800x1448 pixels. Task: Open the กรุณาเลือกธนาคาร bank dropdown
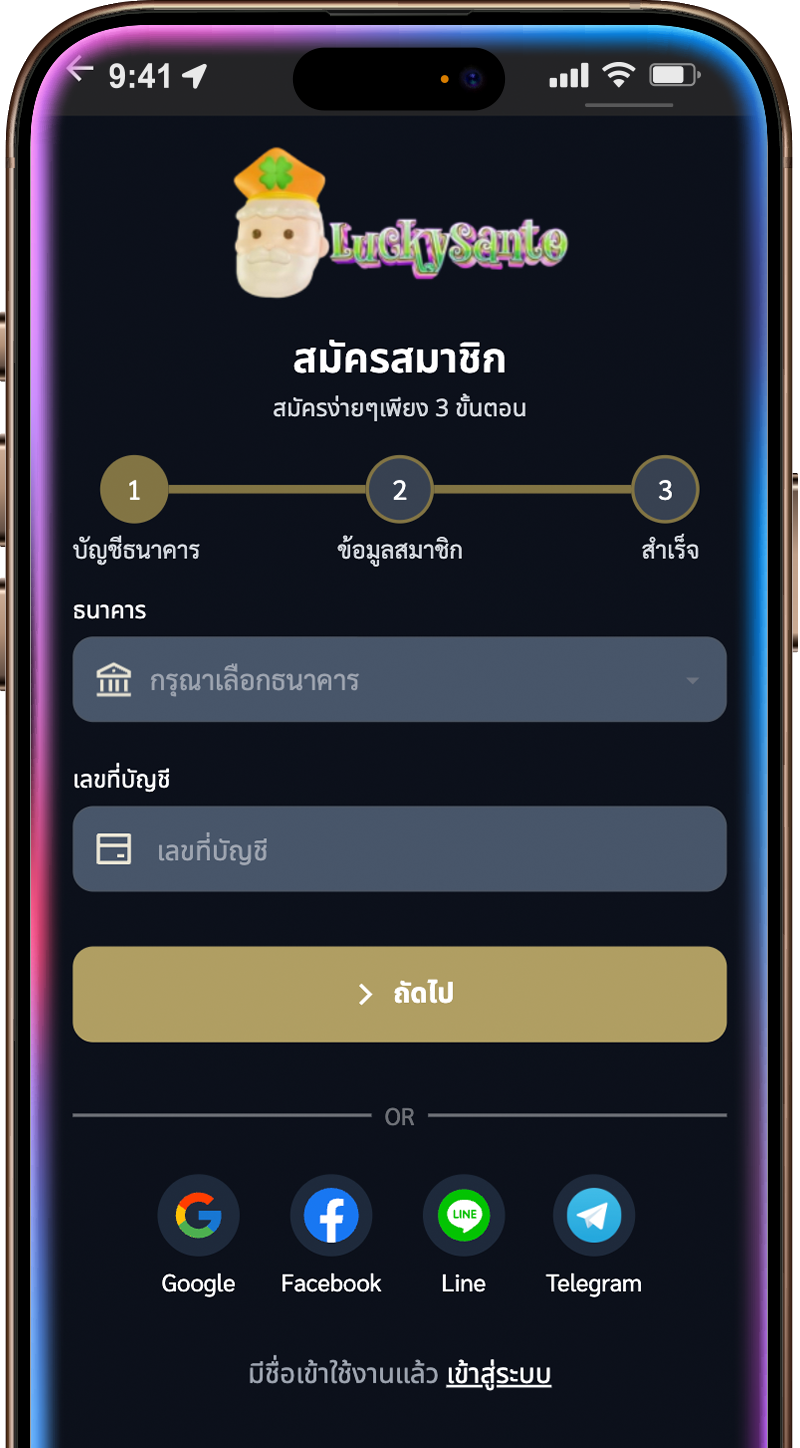coord(399,679)
